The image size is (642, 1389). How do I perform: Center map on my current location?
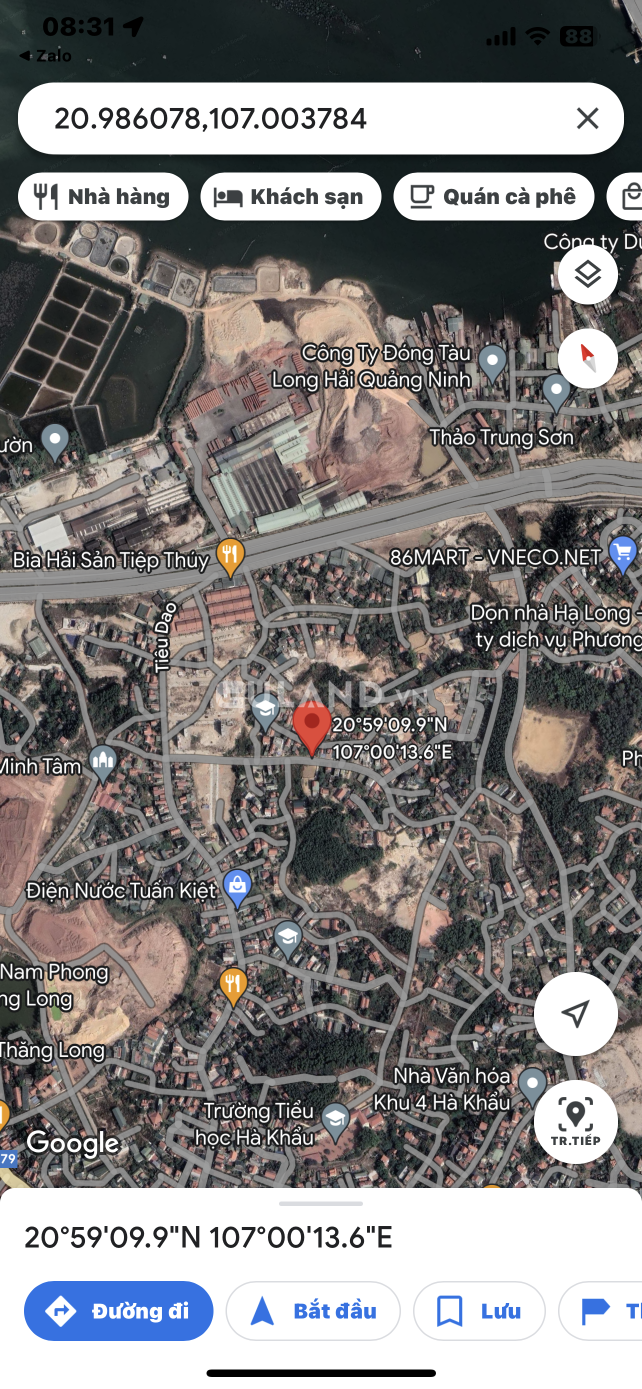(x=575, y=1013)
